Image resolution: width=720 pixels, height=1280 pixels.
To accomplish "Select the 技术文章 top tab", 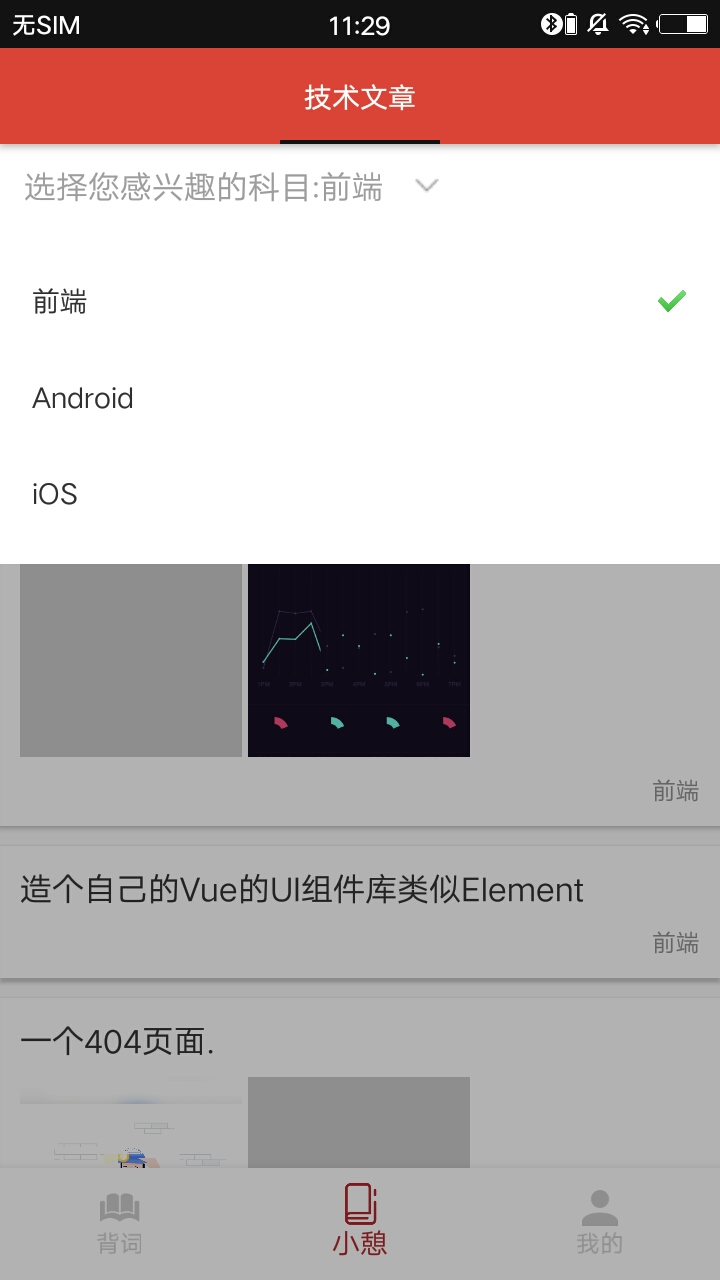I will coord(360,98).
